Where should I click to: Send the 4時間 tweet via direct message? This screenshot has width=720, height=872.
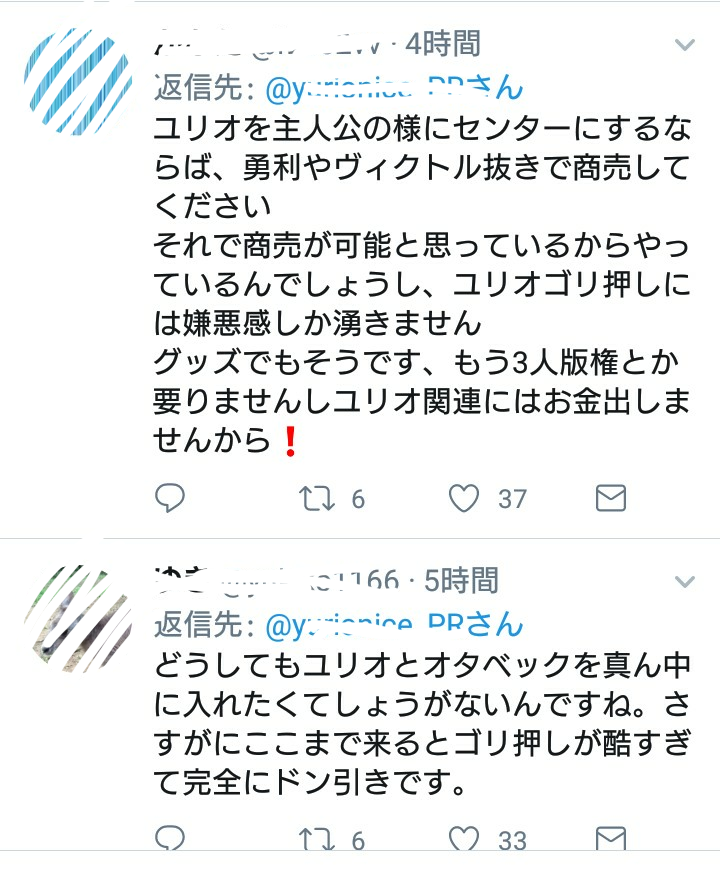click(x=610, y=497)
